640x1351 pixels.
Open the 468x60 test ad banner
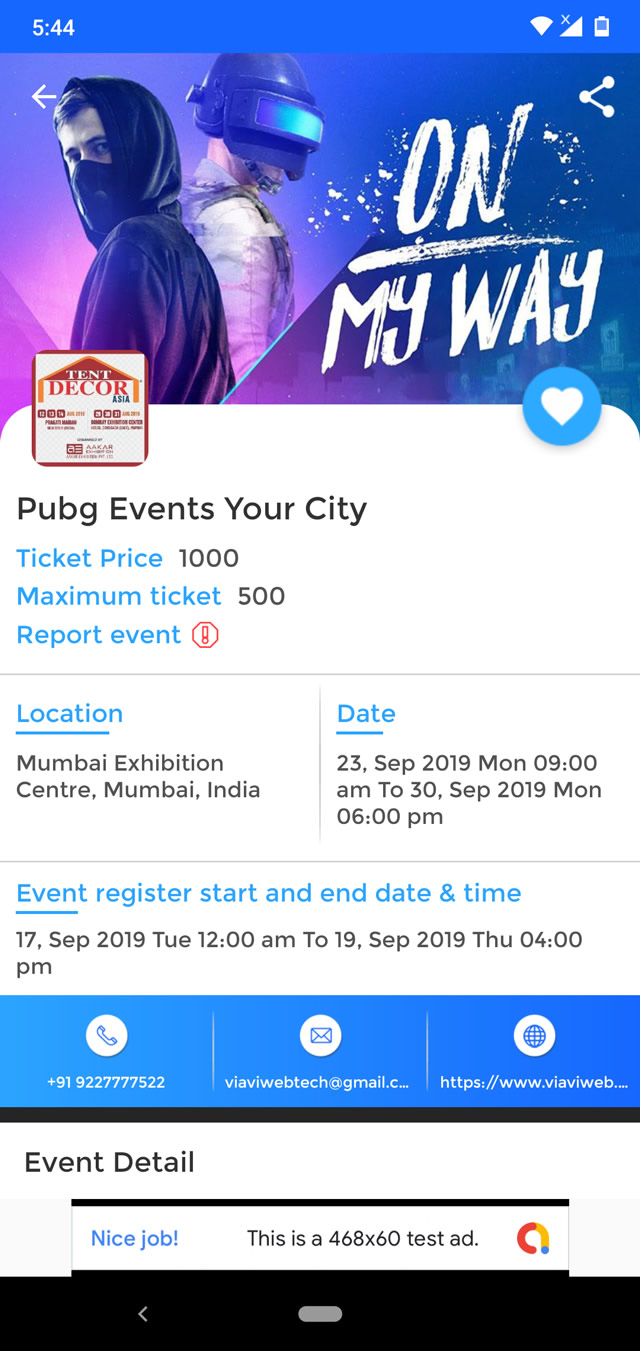point(320,1238)
